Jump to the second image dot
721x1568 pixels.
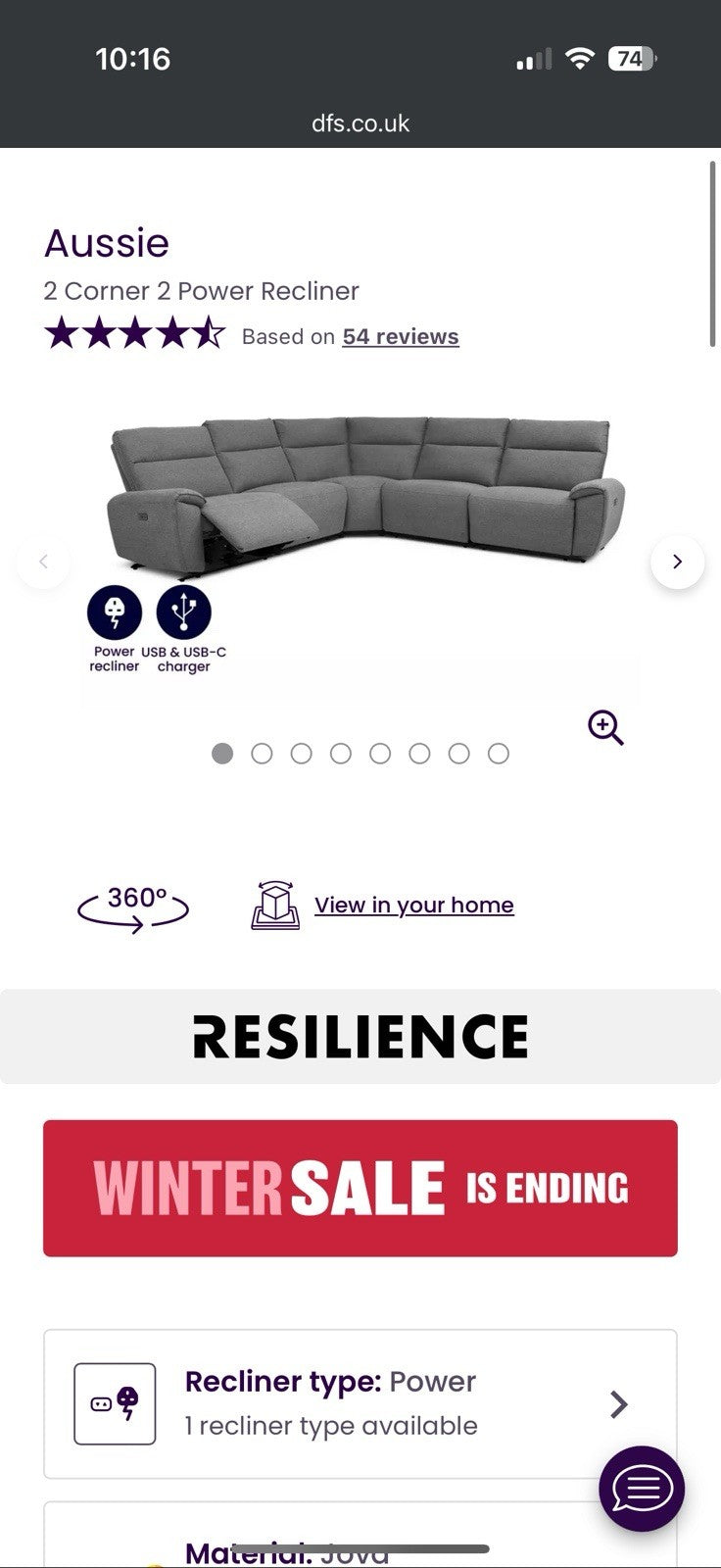262,754
